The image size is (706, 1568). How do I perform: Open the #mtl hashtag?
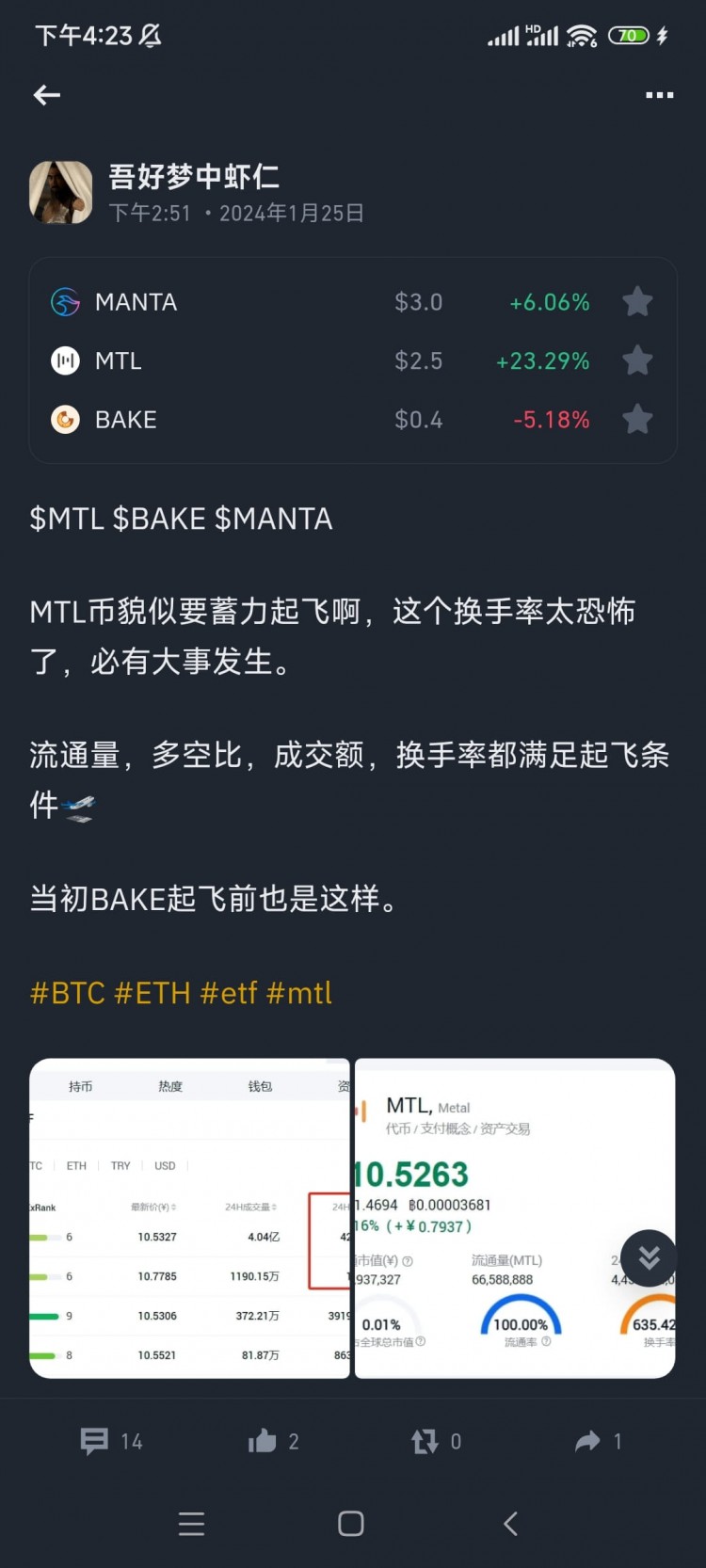299,993
